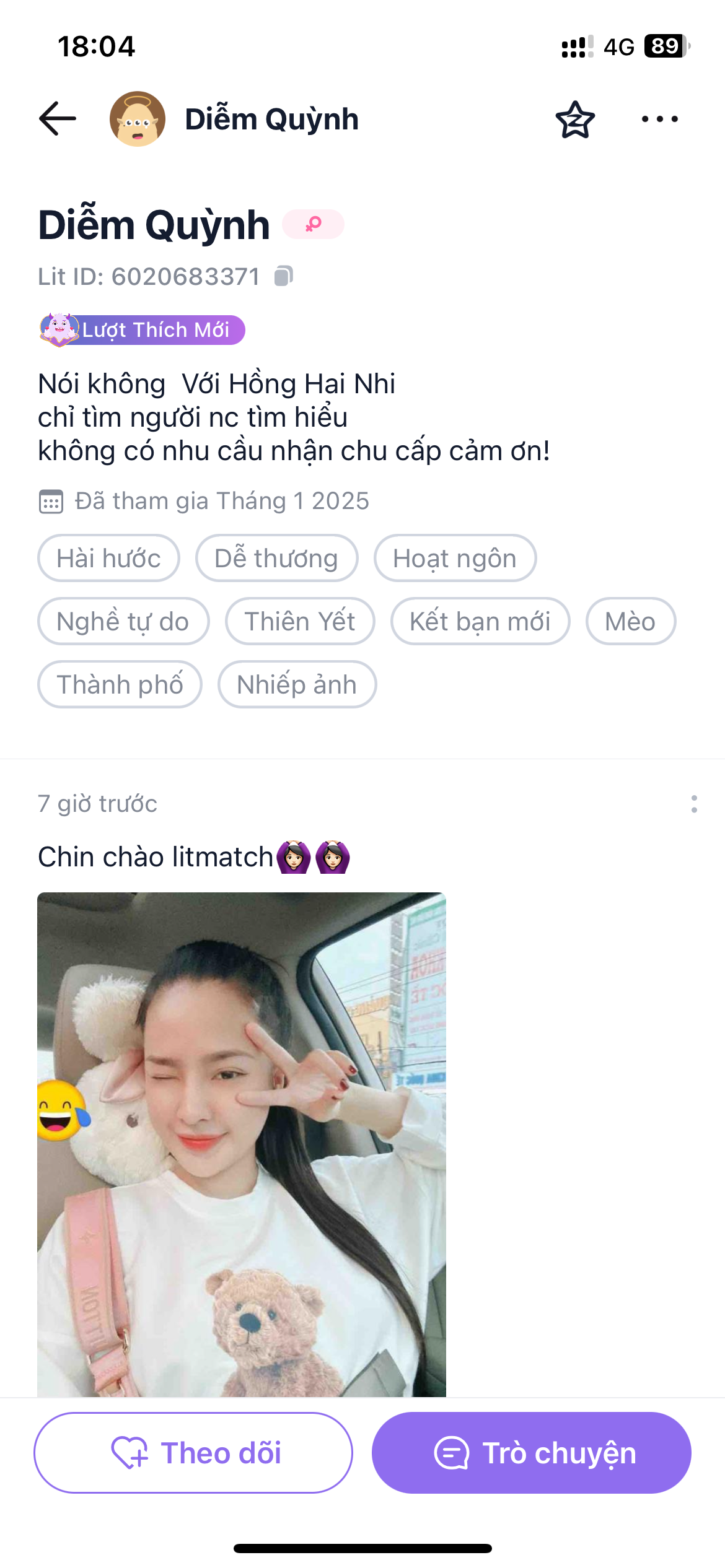Start a chat via Trò chuyện
Viewport: 725px width, 1568px height.
[x=531, y=1453]
